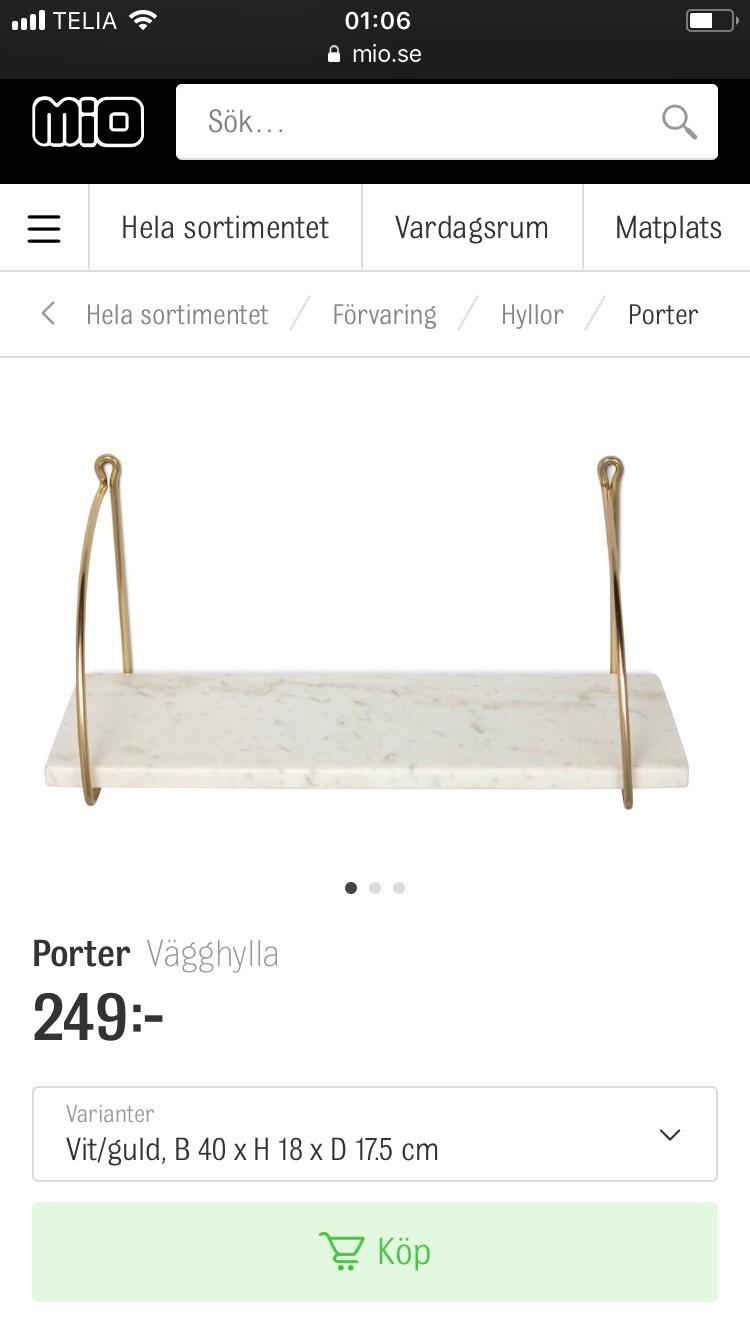Tap the back chevron in the breadcrumb bar
Screen dimensions: 750x1334
pyautogui.click(x=48, y=313)
